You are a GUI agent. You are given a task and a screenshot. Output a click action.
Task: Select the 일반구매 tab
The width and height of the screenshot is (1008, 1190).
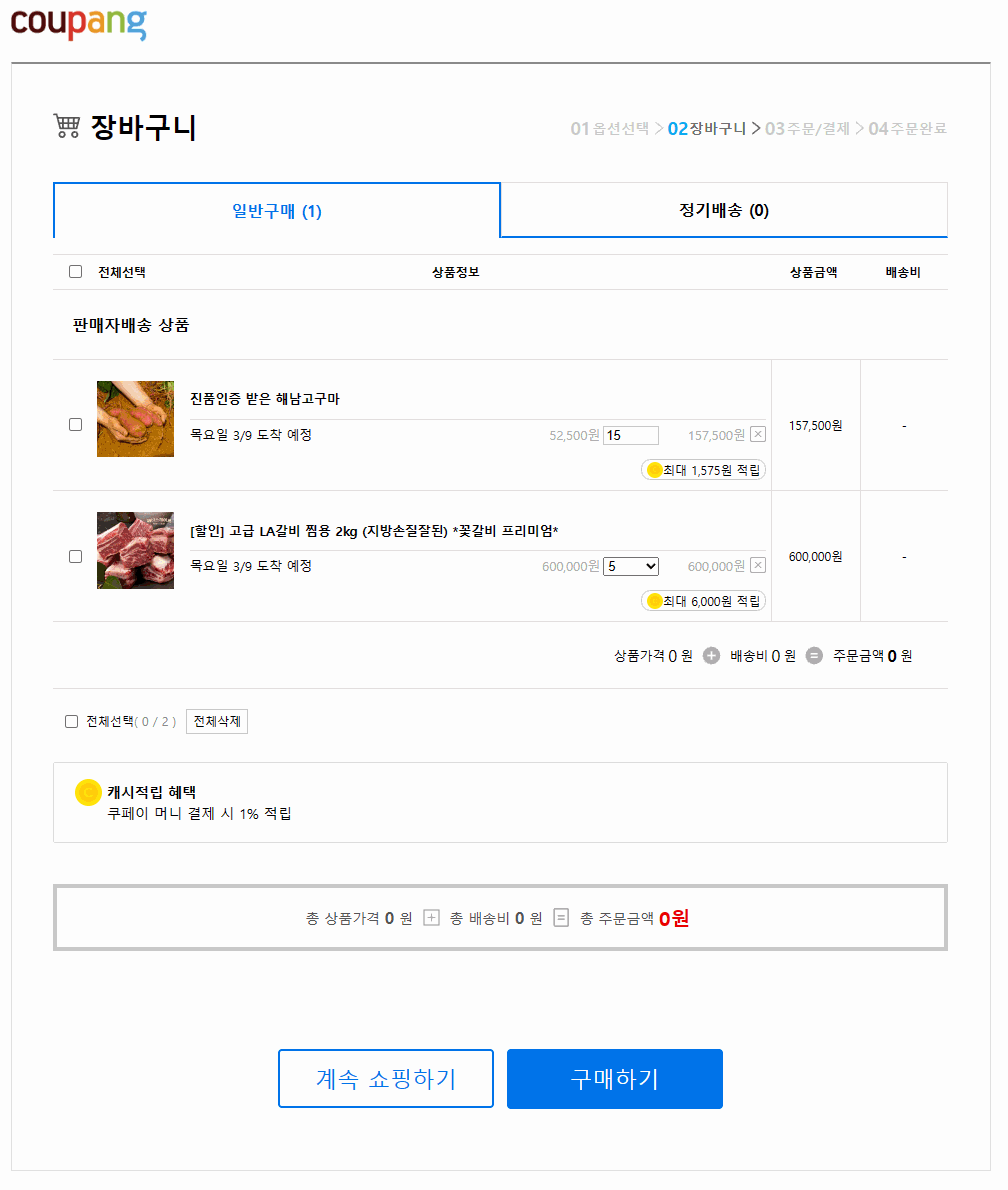(x=276, y=210)
